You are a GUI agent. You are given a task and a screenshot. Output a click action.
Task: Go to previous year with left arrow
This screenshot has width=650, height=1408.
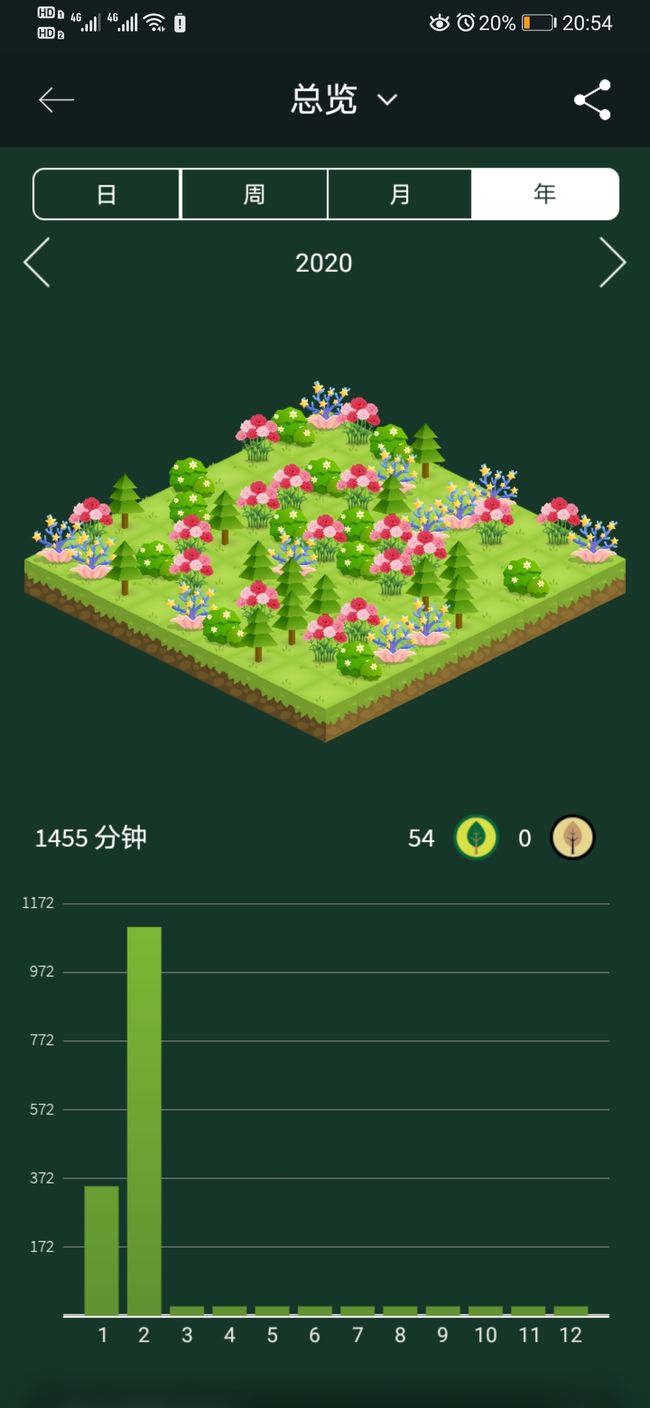(x=37, y=263)
